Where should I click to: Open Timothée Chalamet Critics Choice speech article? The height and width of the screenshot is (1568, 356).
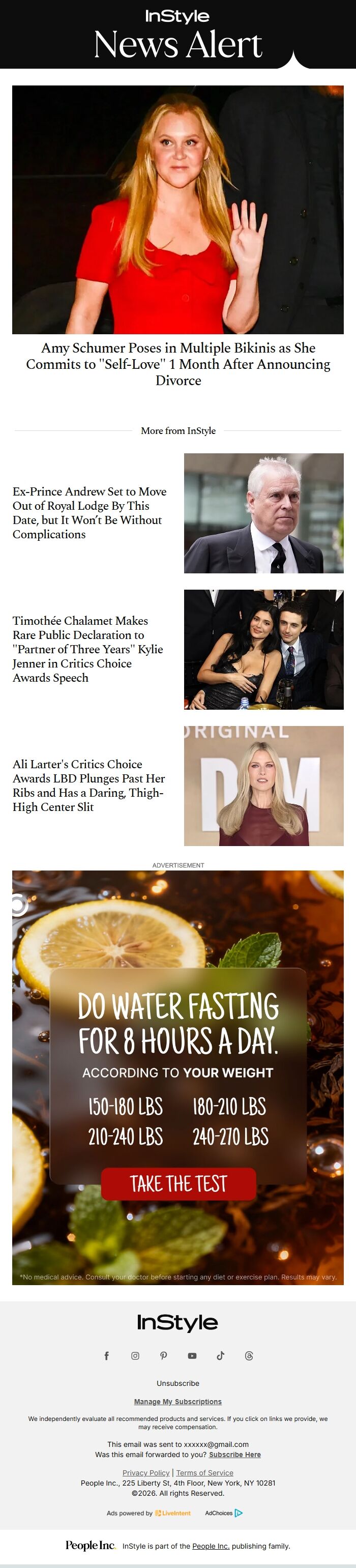click(x=87, y=649)
